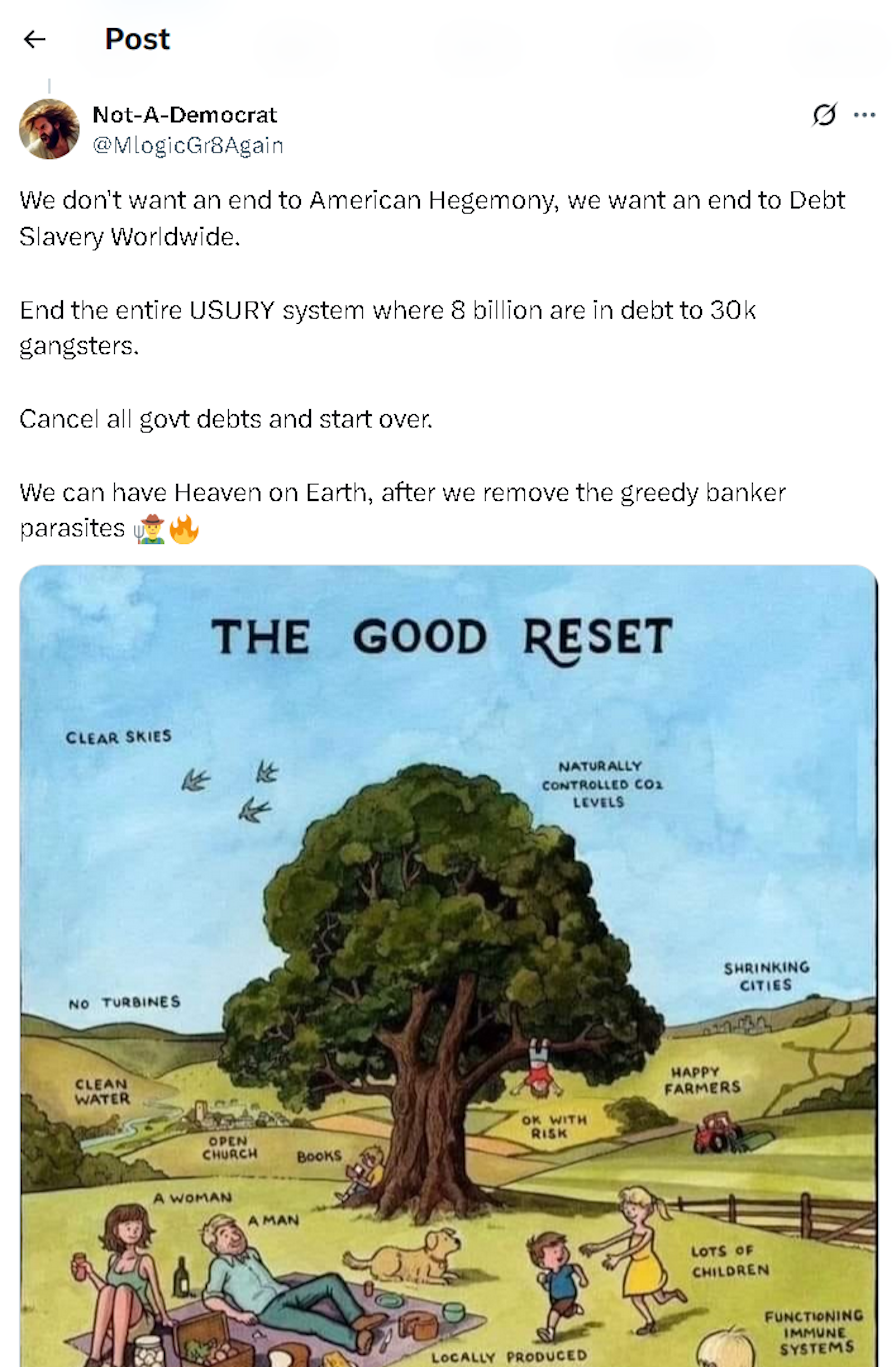Image resolution: width=896 pixels, height=1367 pixels.
Task: Go back using the arrow beside Post
Action: (x=35, y=39)
